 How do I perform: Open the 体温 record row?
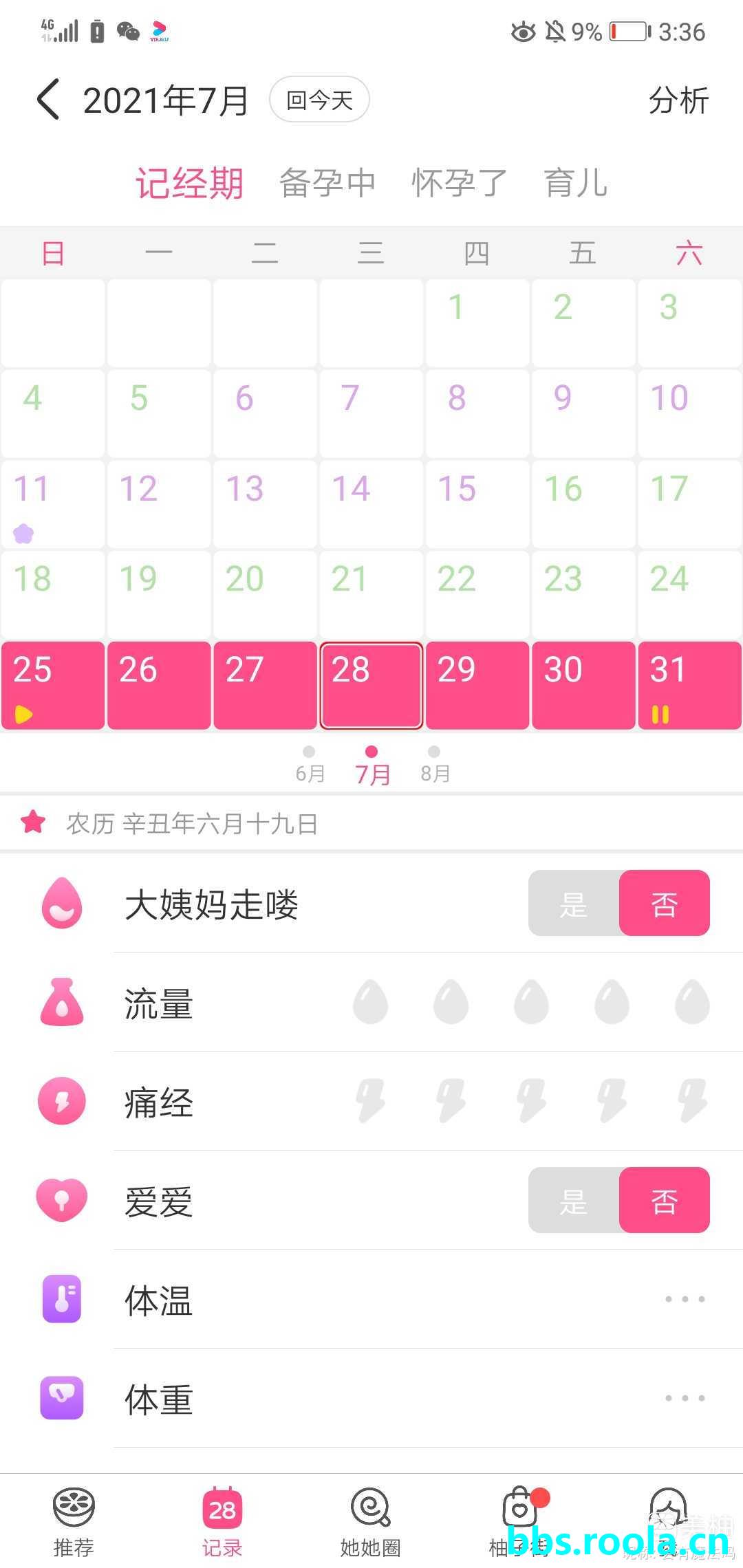coord(413,1300)
